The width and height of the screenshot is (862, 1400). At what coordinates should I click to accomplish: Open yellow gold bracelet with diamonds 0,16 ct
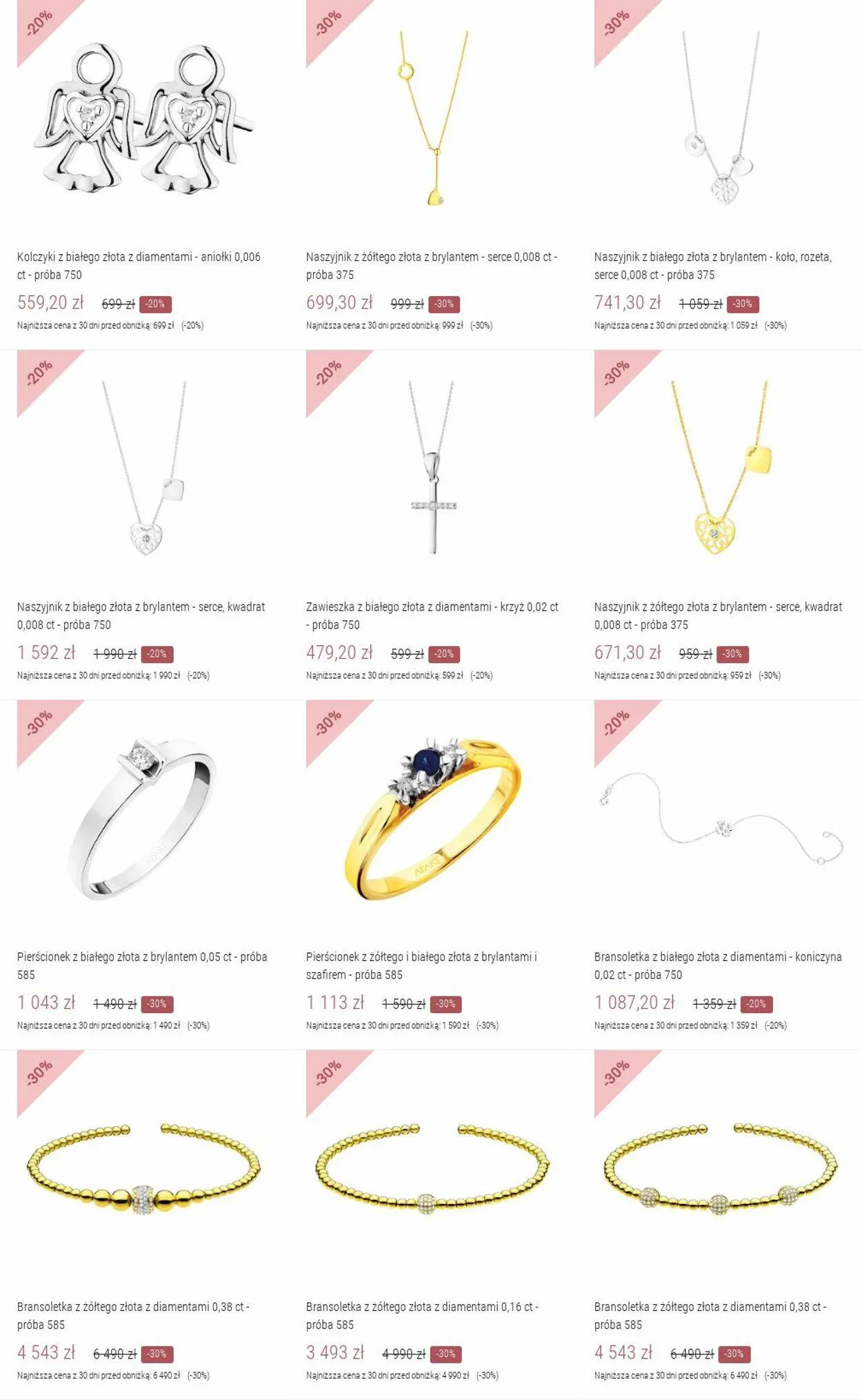coord(422,1315)
